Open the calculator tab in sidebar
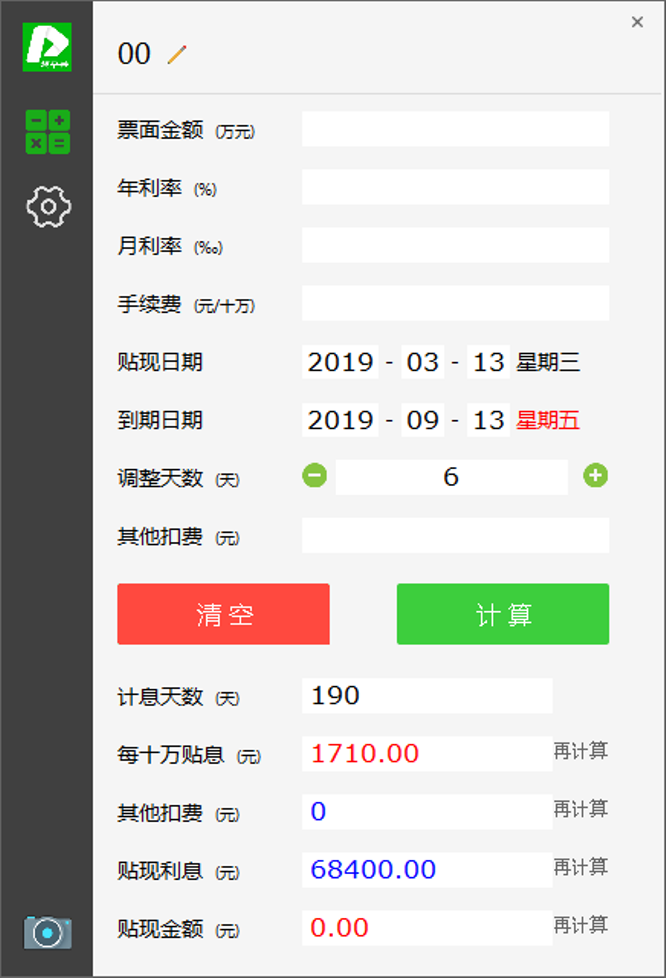666x978 pixels. [x=47, y=132]
